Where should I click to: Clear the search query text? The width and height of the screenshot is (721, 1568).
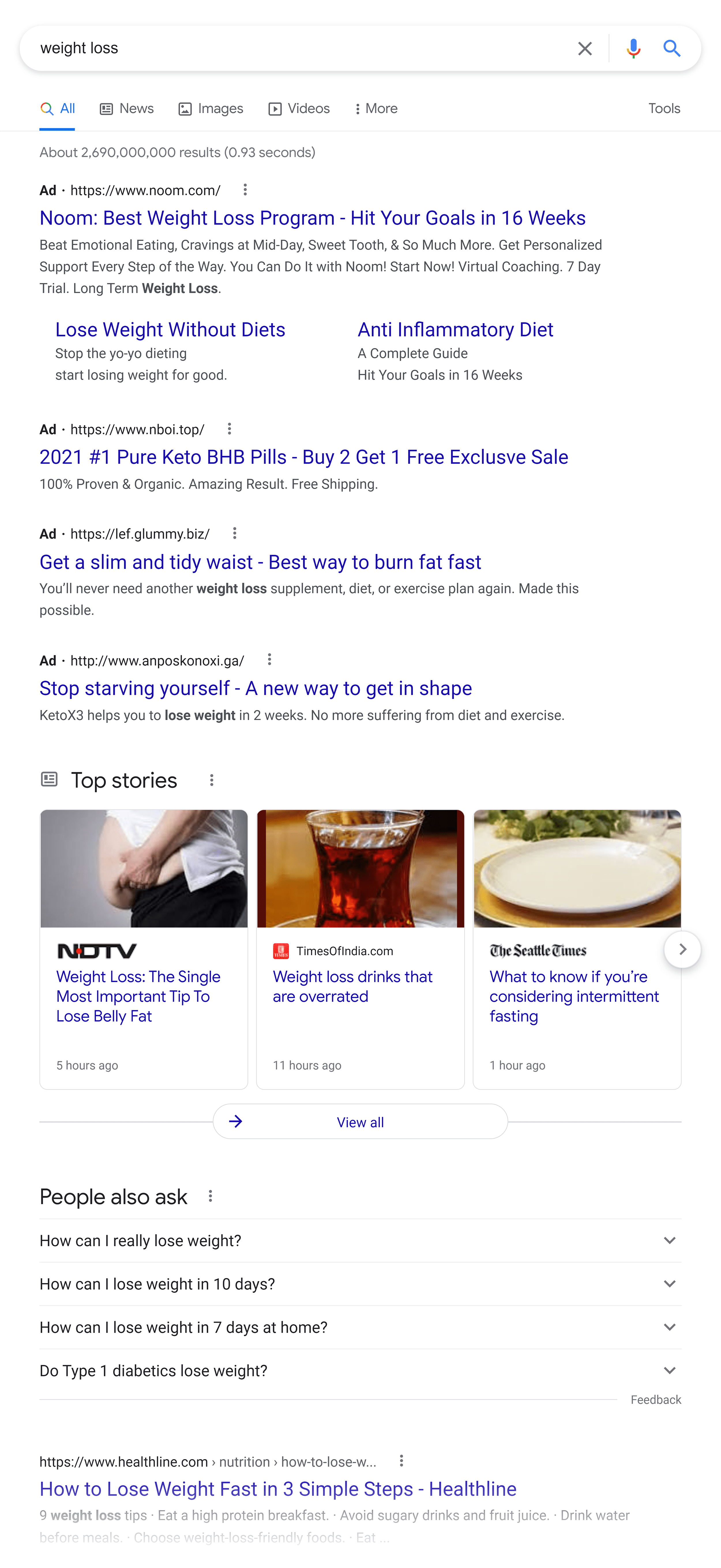[584, 48]
